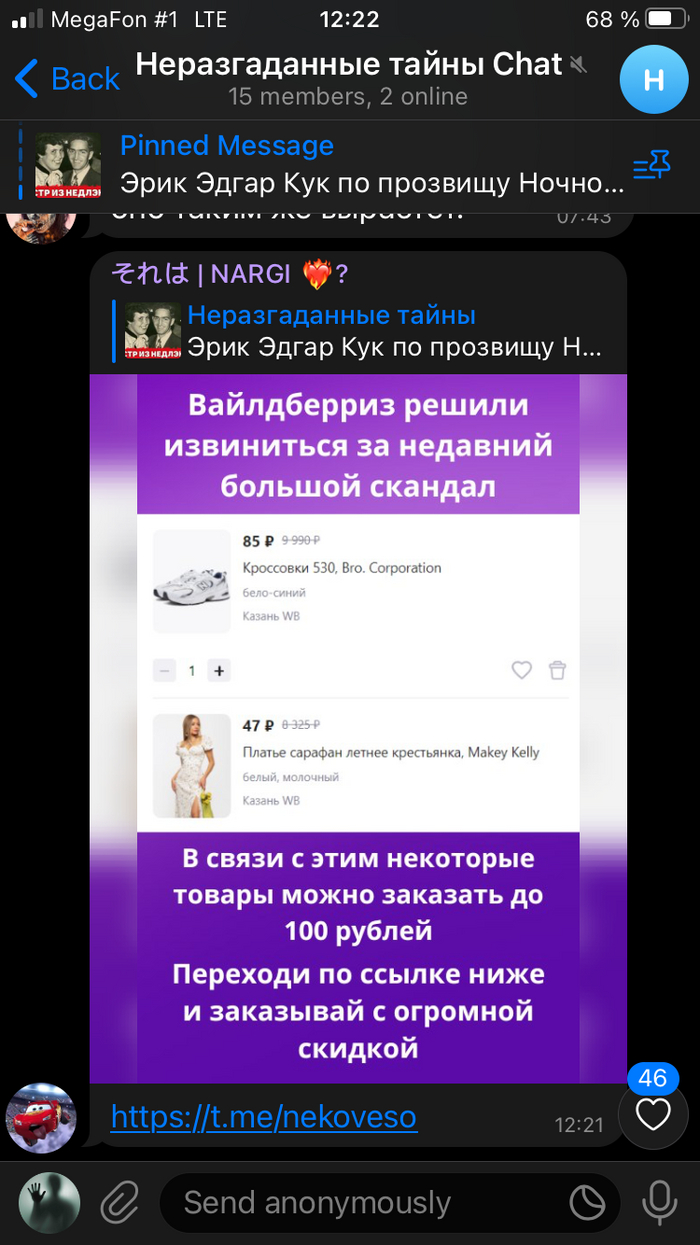Open the group profile avatar
Image resolution: width=700 pixels, height=1245 pixels.
[x=653, y=79]
